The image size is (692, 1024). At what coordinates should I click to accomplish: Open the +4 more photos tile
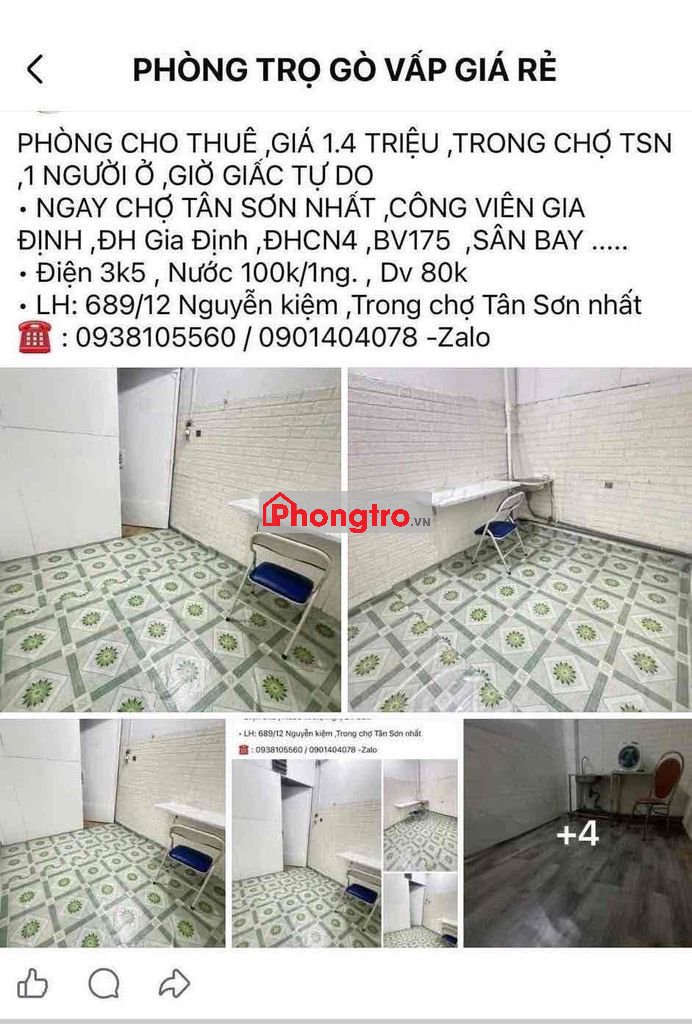[577, 833]
